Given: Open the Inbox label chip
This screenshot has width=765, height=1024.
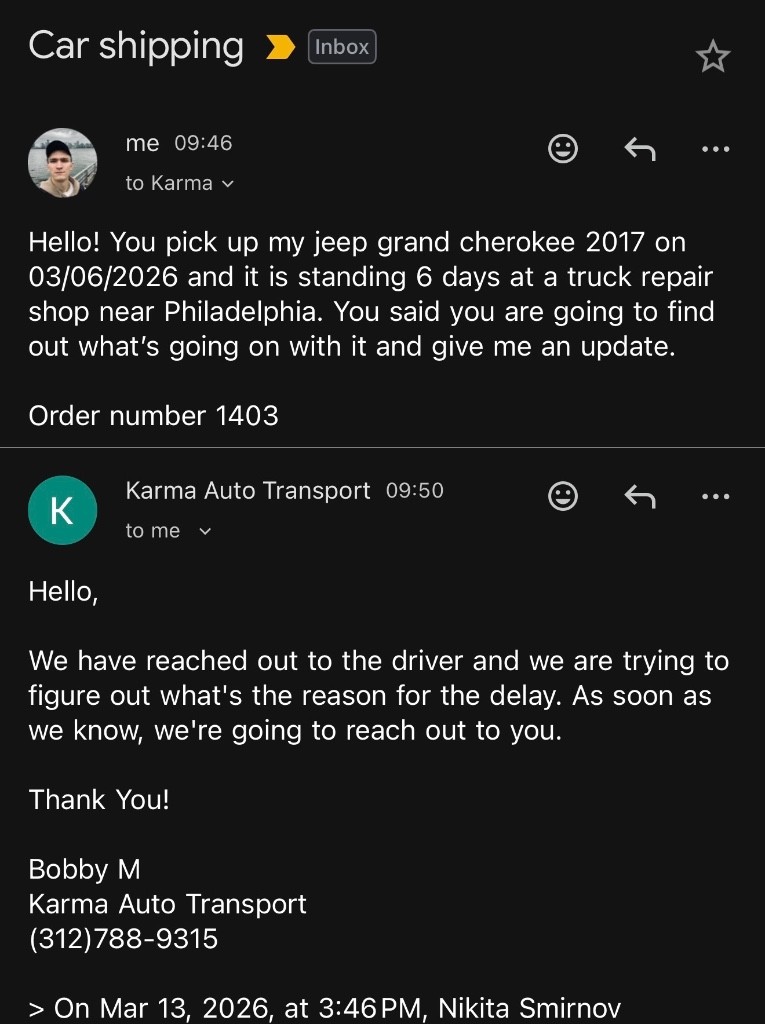Looking at the screenshot, I should pos(342,46).
